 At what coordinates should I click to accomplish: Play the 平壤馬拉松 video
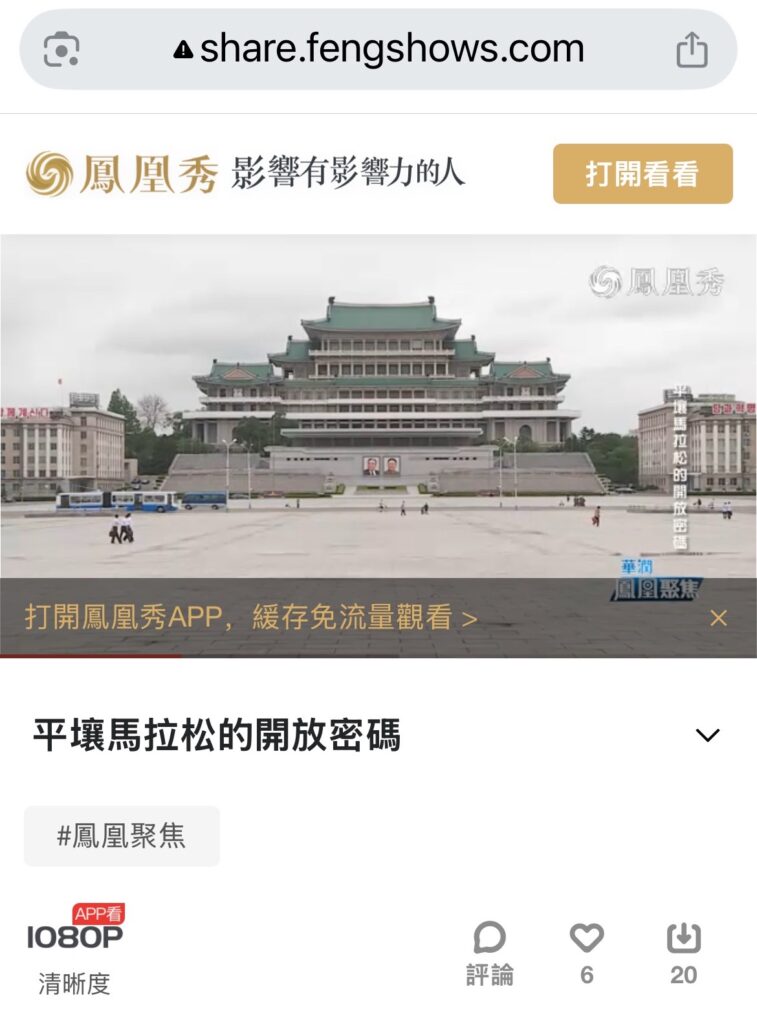click(378, 420)
